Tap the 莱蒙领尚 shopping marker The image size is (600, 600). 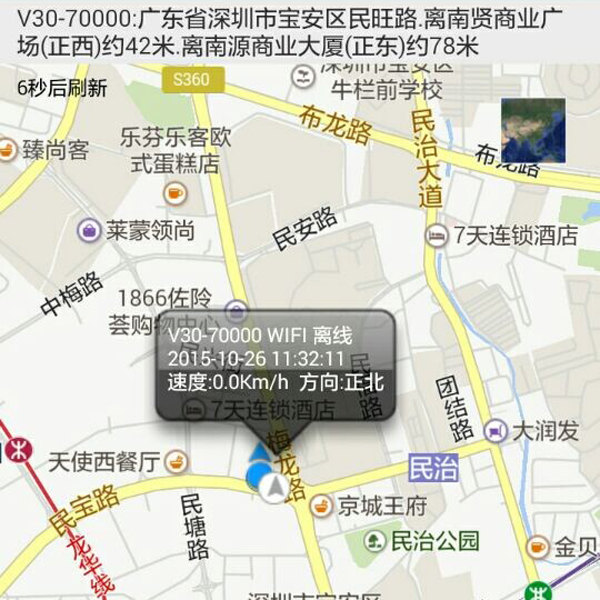90,231
